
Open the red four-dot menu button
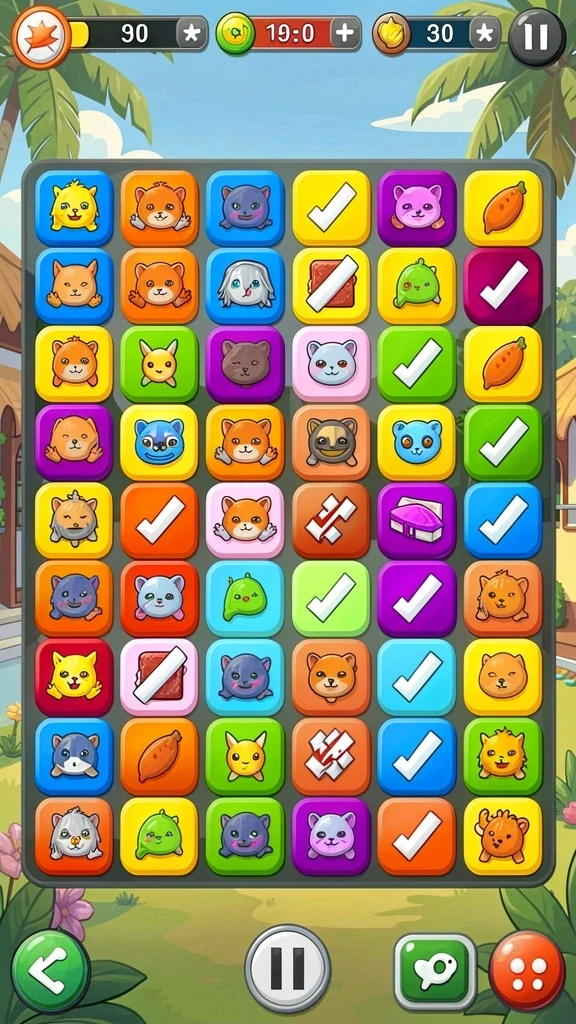526,971
